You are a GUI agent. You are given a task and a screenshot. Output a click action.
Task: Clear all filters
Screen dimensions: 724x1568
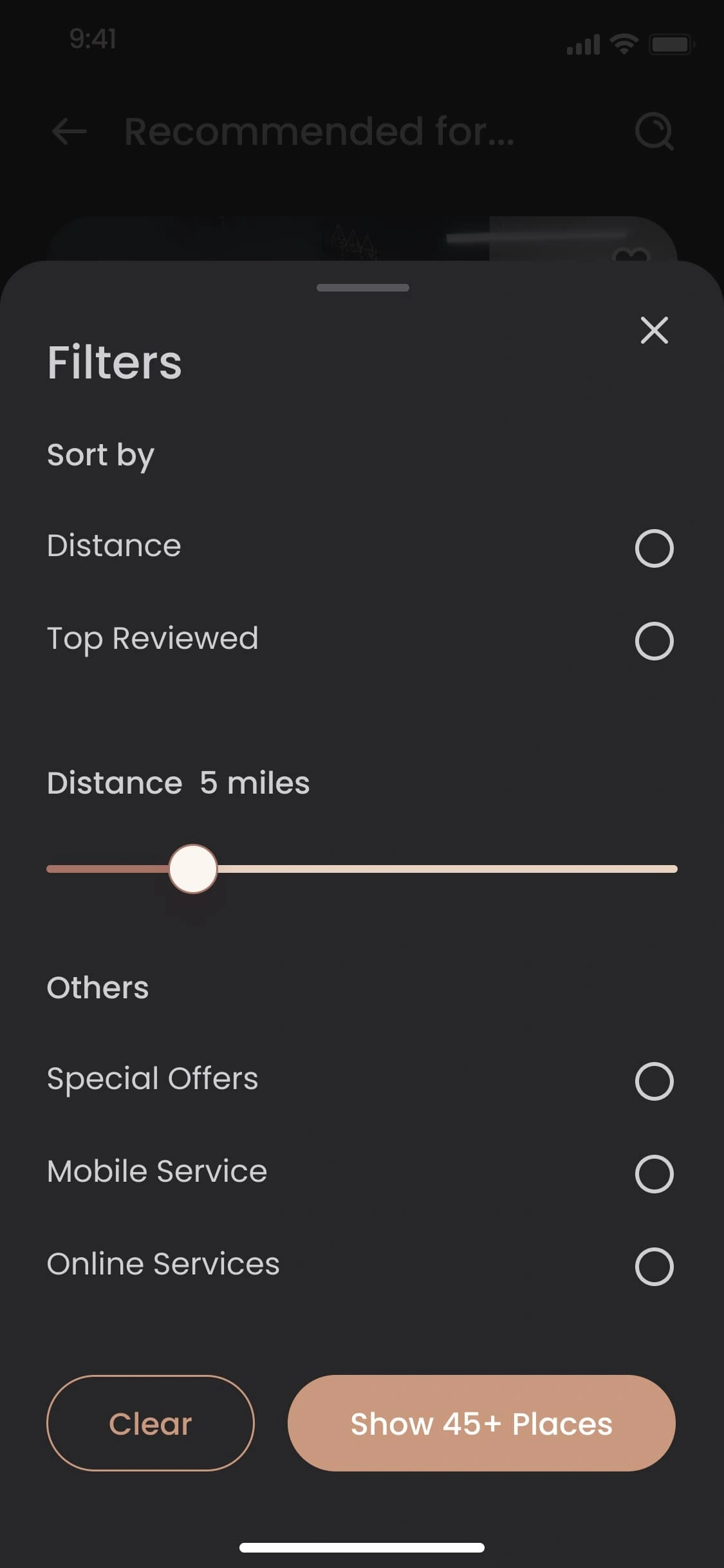click(x=151, y=1423)
